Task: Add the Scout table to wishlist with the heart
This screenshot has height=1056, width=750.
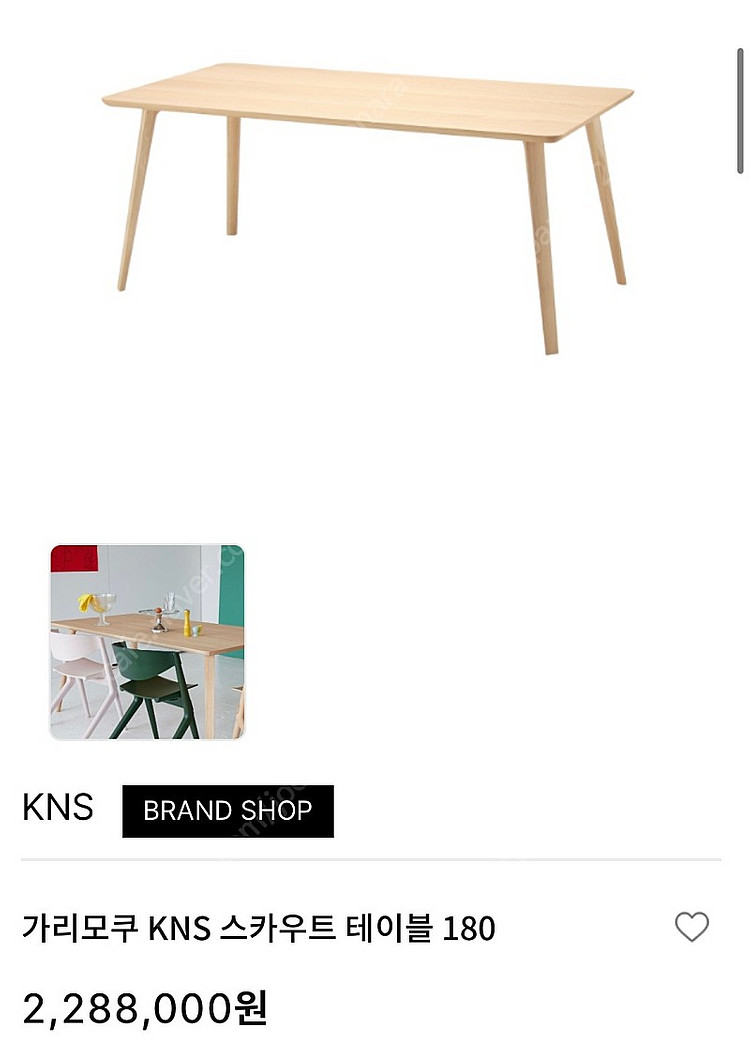Action: (691, 927)
